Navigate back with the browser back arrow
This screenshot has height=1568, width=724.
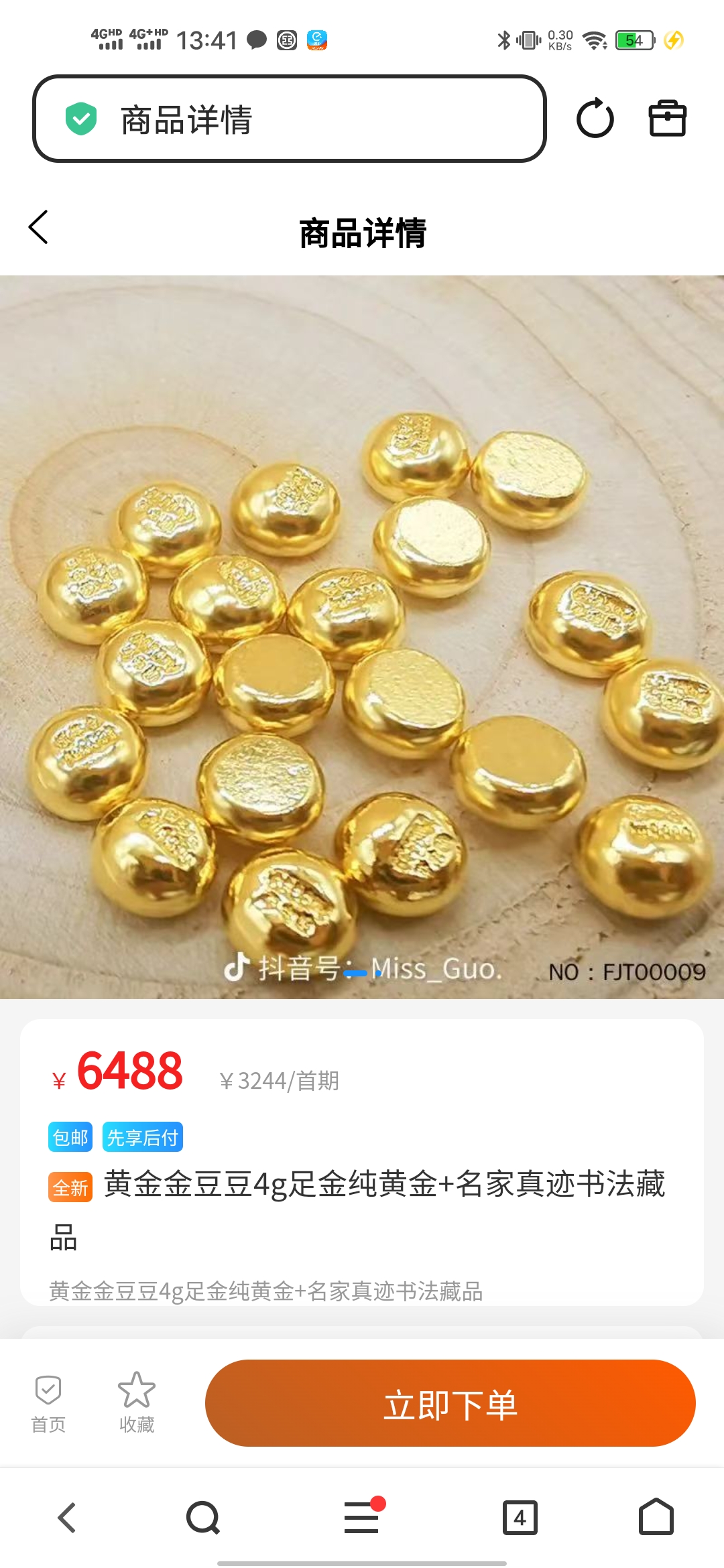tap(67, 1518)
